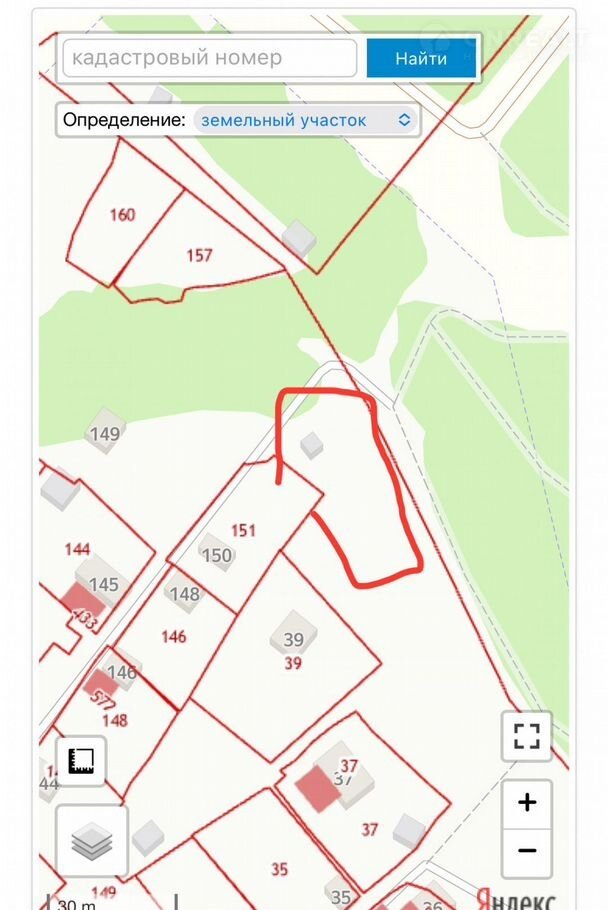Open the map layers selector
Viewport: 608px width, 910px height.
click(x=91, y=842)
